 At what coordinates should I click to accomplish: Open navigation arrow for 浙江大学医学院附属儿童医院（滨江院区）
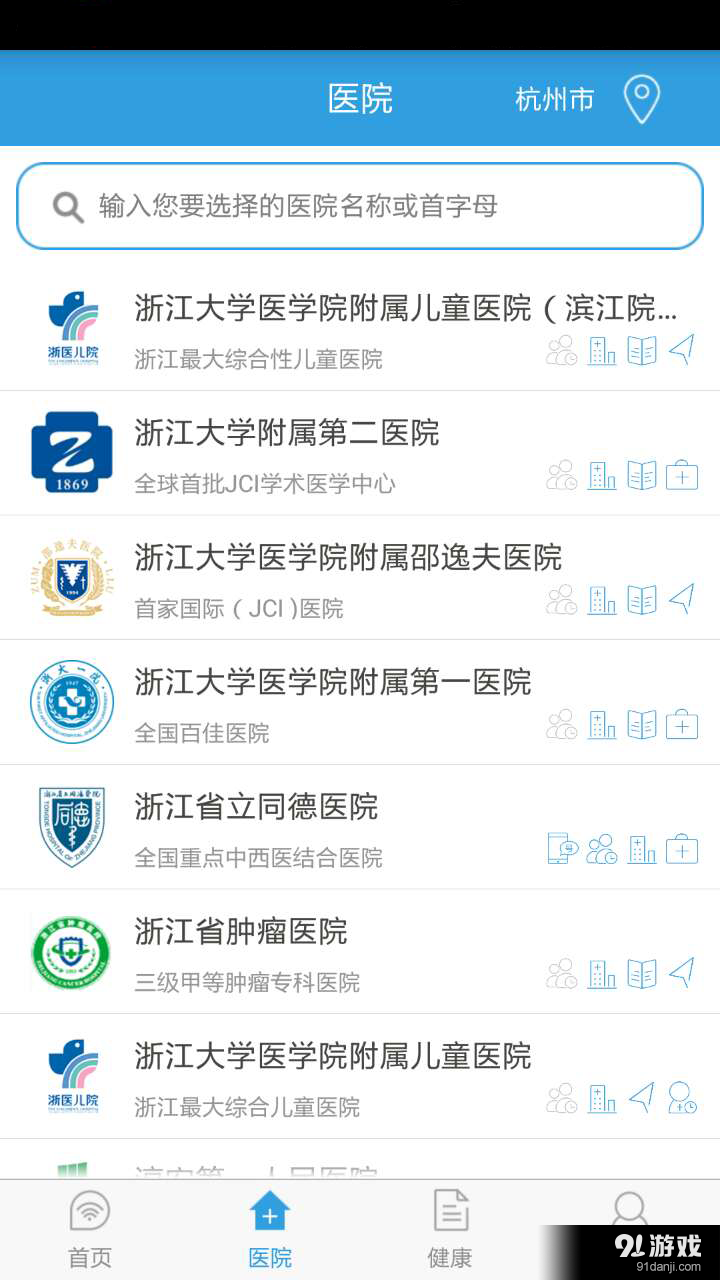[681, 350]
